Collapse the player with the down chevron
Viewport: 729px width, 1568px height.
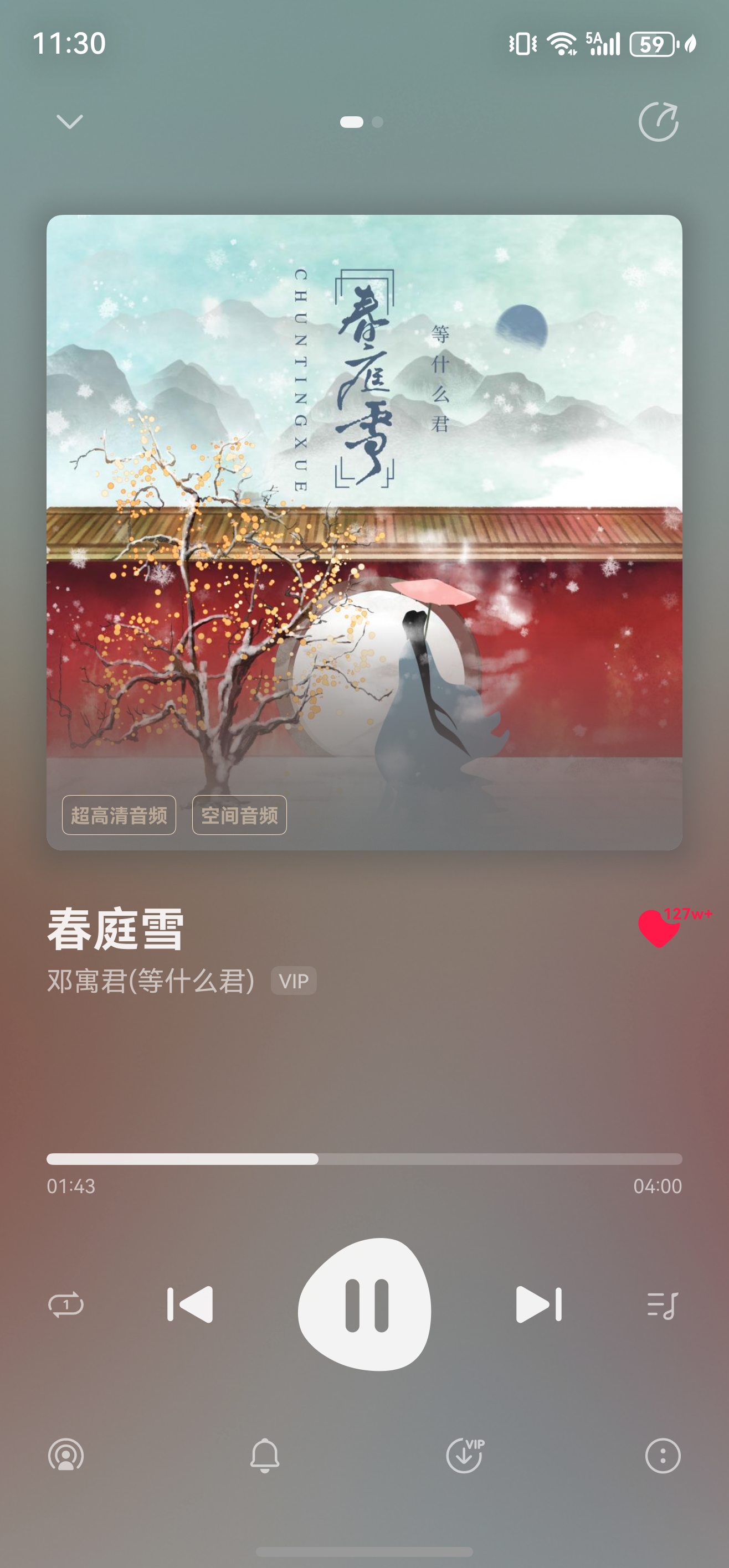69,122
